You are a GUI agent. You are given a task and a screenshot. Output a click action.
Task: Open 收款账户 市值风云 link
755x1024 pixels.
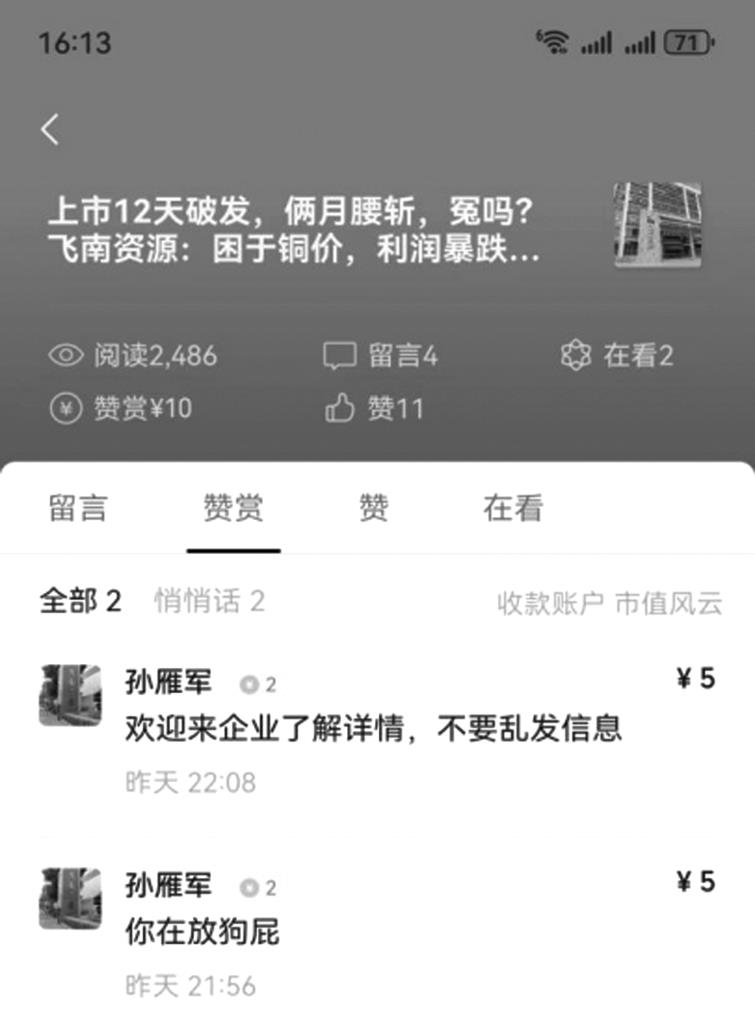[x=609, y=603]
